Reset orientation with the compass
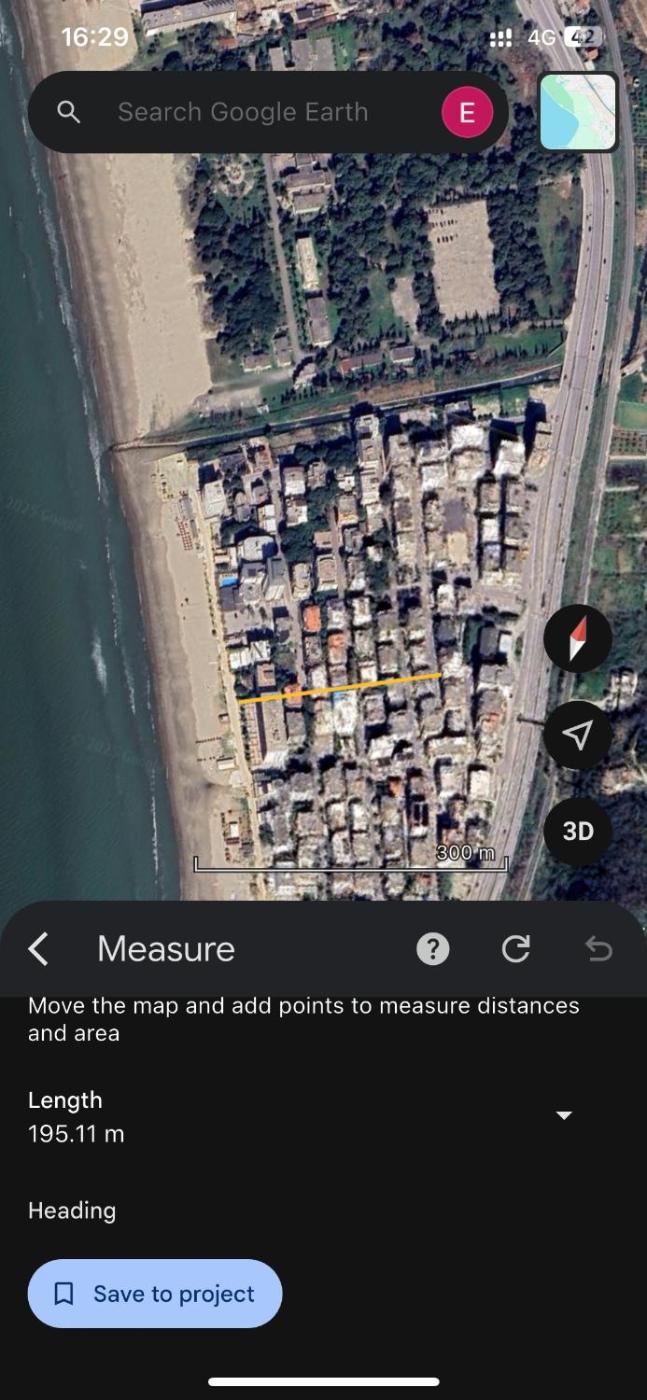Viewport: 647px width, 1400px height. click(577, 638)
